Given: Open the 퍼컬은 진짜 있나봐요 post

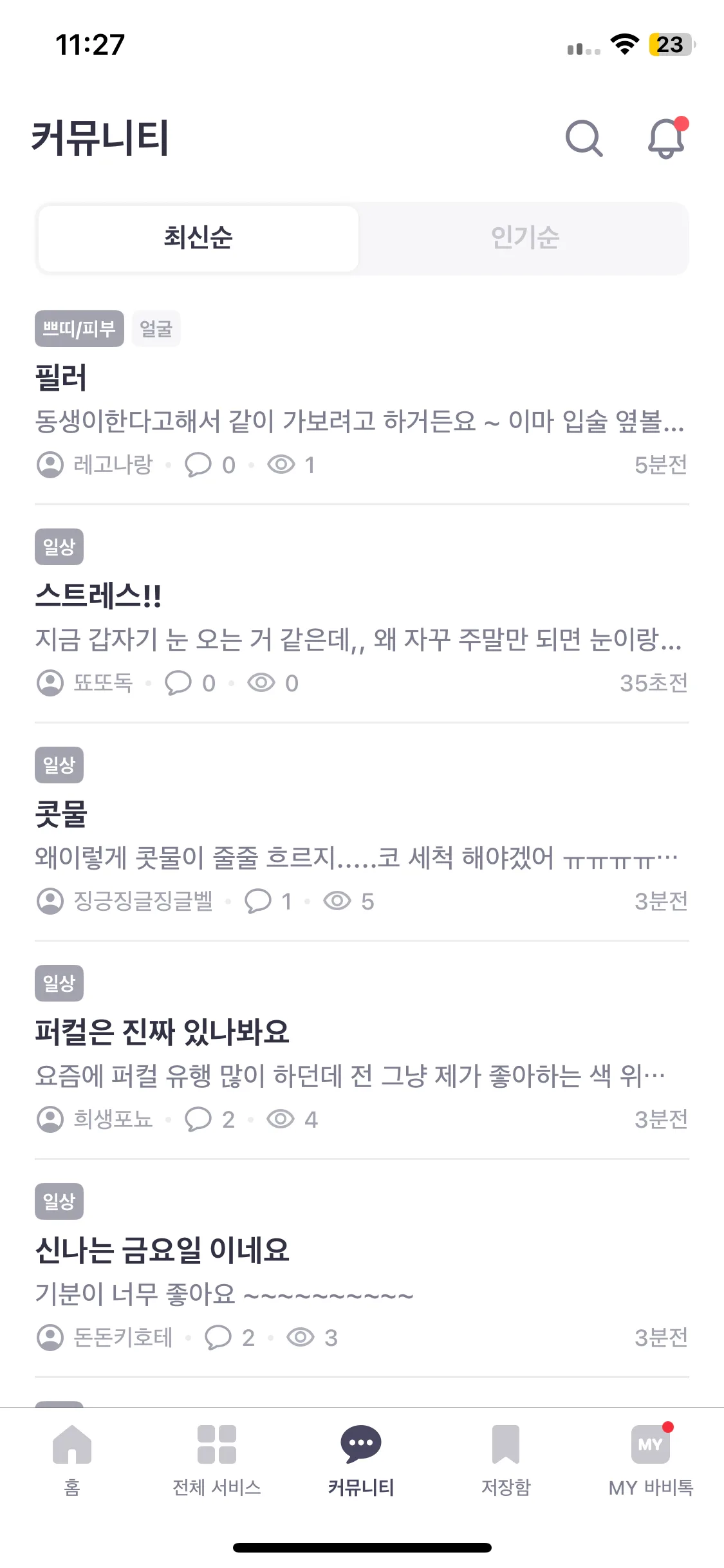Looking at the screenshot, I should tap(162, 1032).
